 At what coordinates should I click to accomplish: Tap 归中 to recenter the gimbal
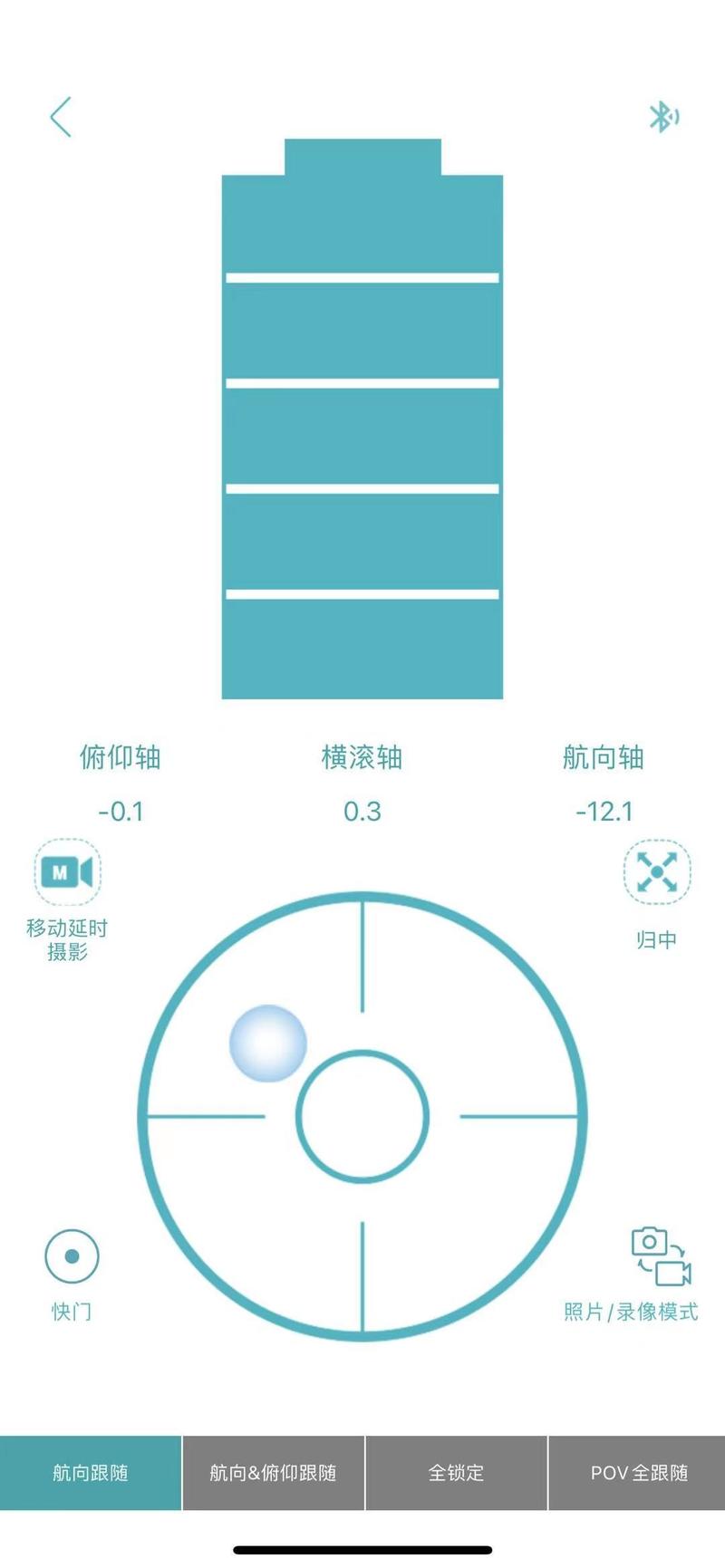pyautogui.click(x=657, y=872)
